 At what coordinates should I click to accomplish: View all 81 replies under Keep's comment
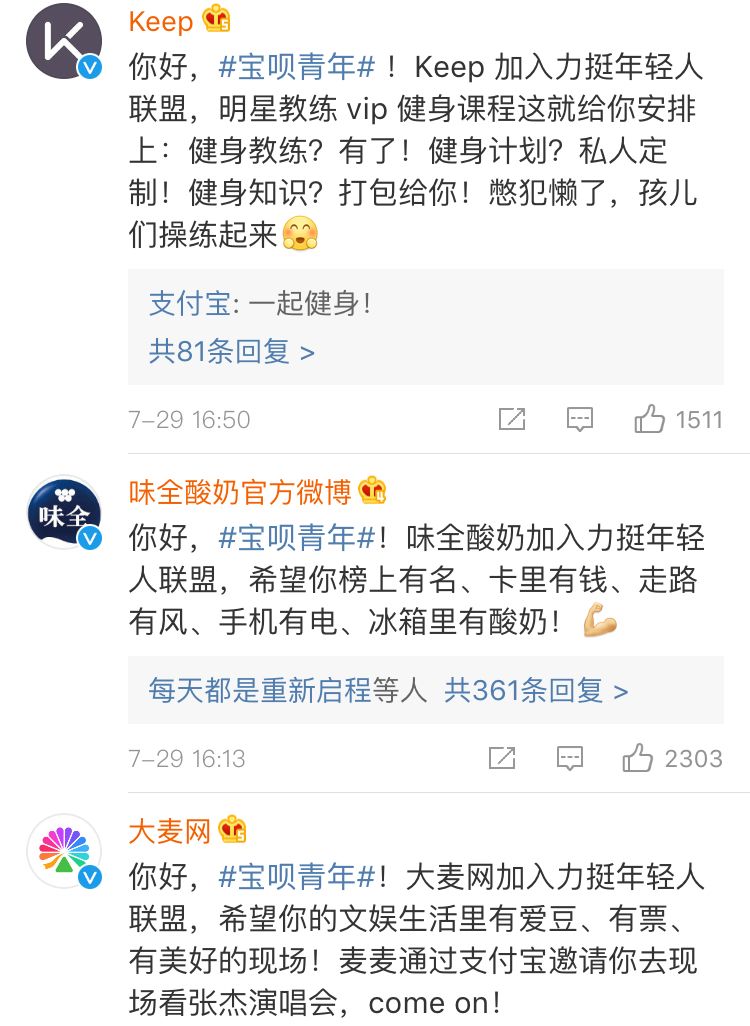click(x=232, y=351)
